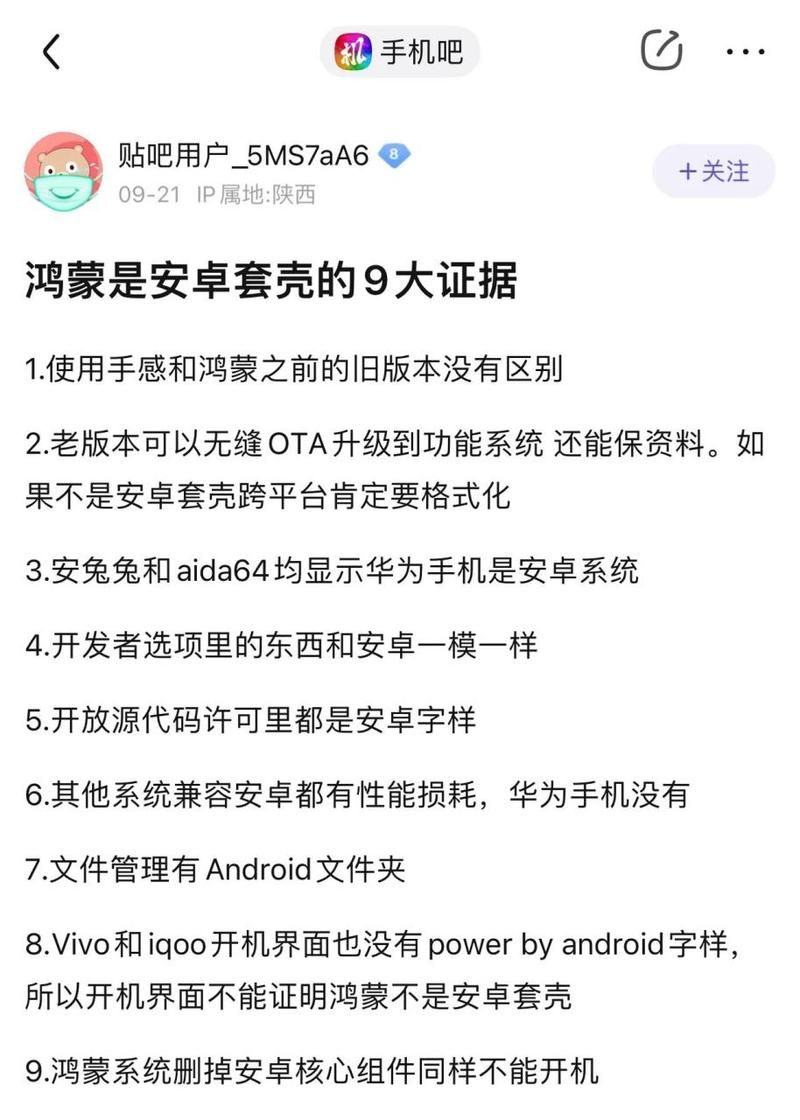Open the three-dot overflow menu
The height and width of the screenshot is (1120, 800).
[x=745, y=51]
